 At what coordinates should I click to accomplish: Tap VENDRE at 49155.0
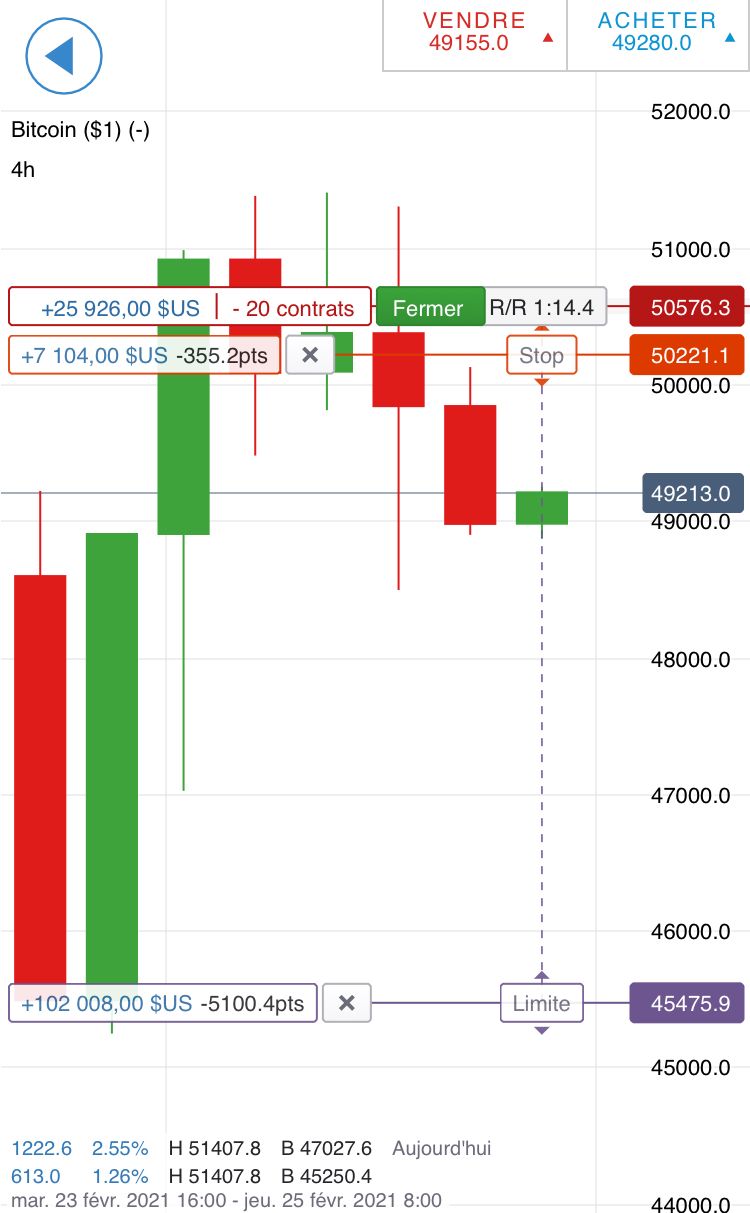click(x=475, y=32)
